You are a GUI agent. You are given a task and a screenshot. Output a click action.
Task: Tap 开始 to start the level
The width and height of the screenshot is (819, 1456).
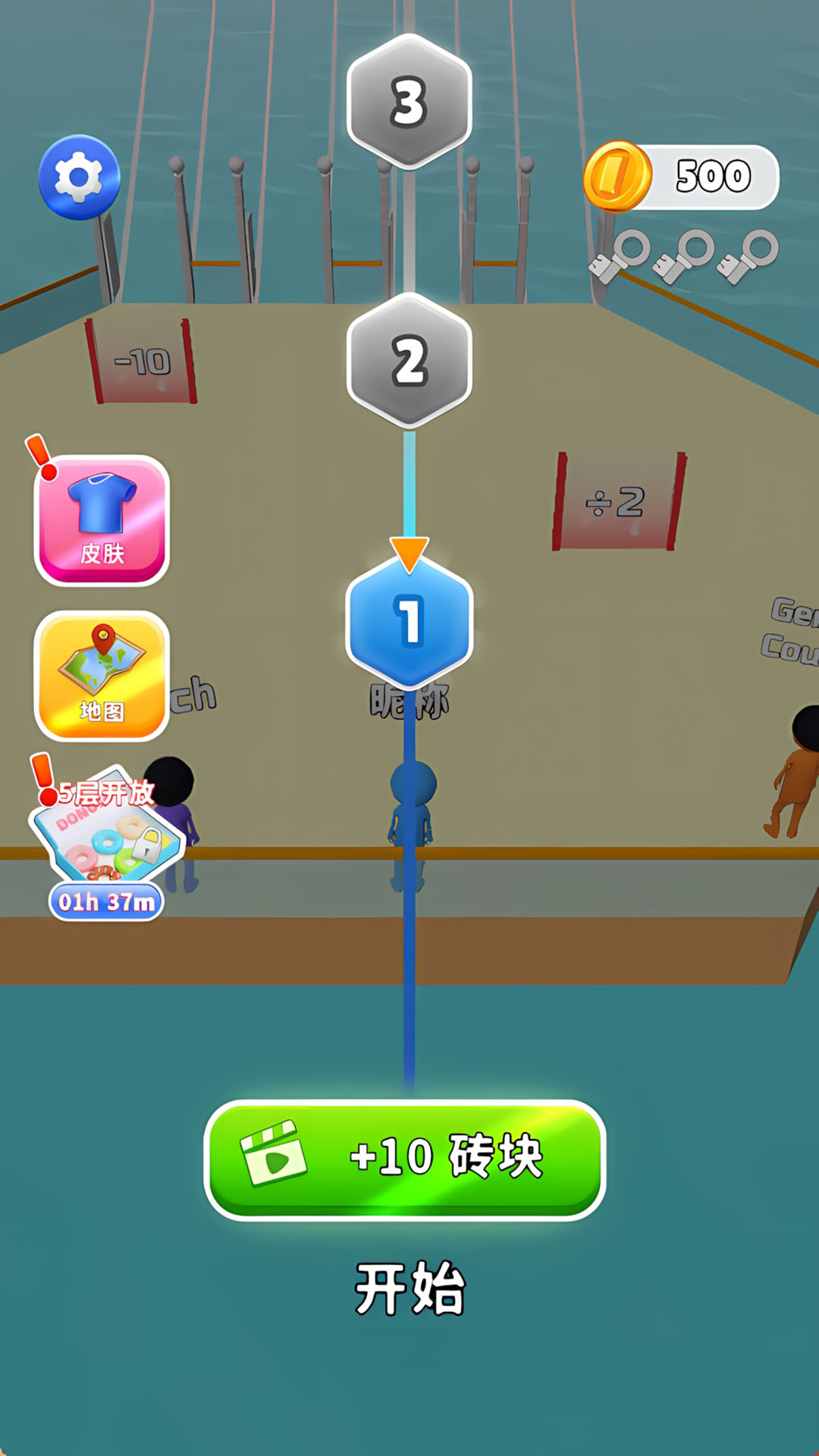409,1288
